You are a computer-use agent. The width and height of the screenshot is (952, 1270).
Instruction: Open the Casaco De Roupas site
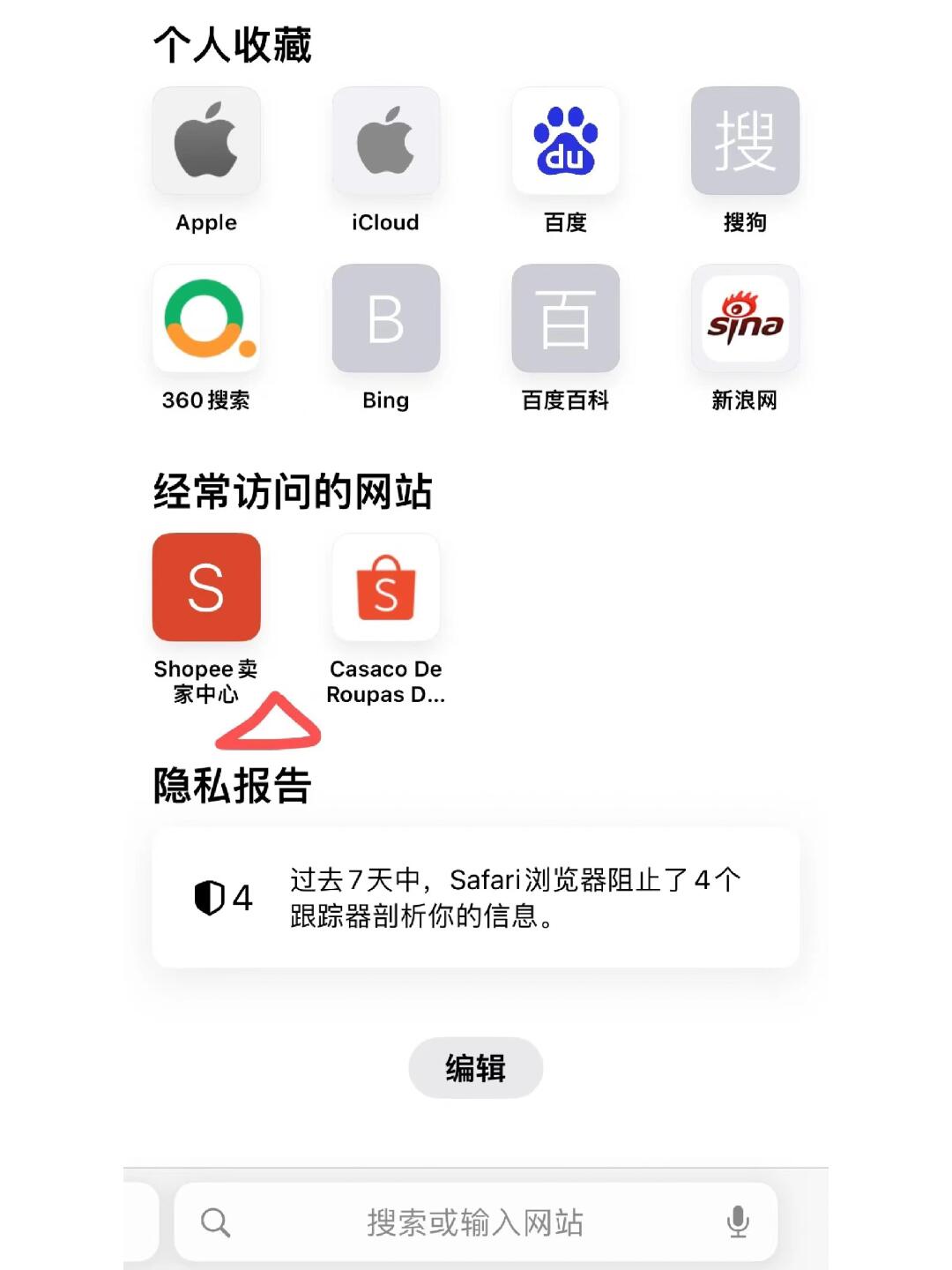point(385,587)
